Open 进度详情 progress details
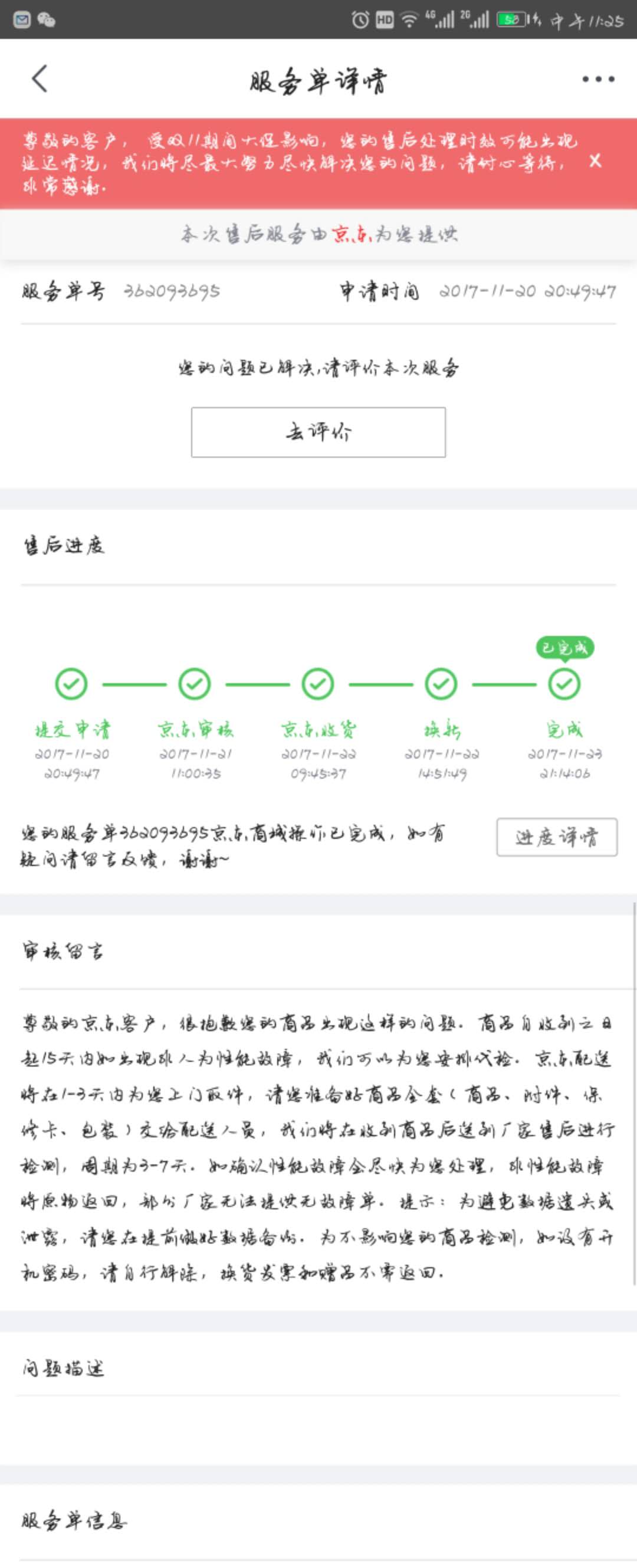This screenshot has height=1568, width=637. 557,837
